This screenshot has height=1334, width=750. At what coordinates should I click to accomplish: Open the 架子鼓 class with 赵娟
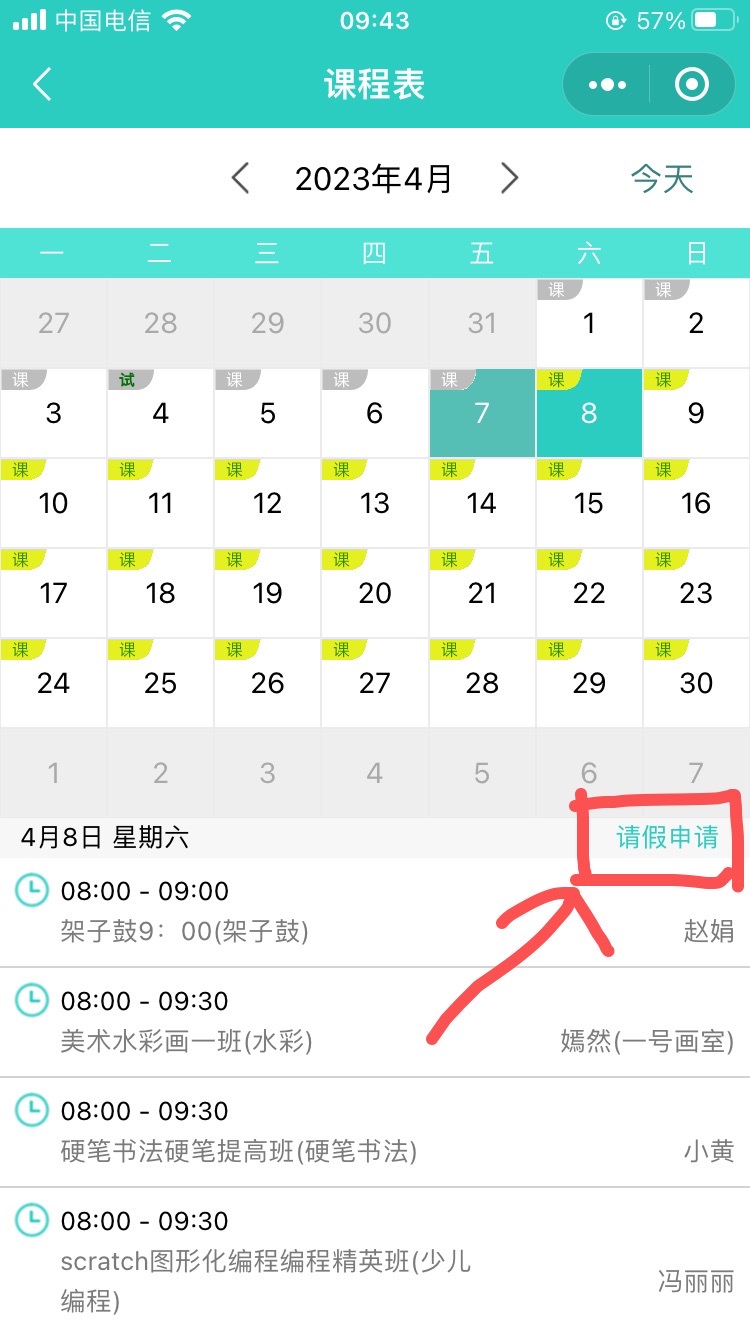coord(375,912)
